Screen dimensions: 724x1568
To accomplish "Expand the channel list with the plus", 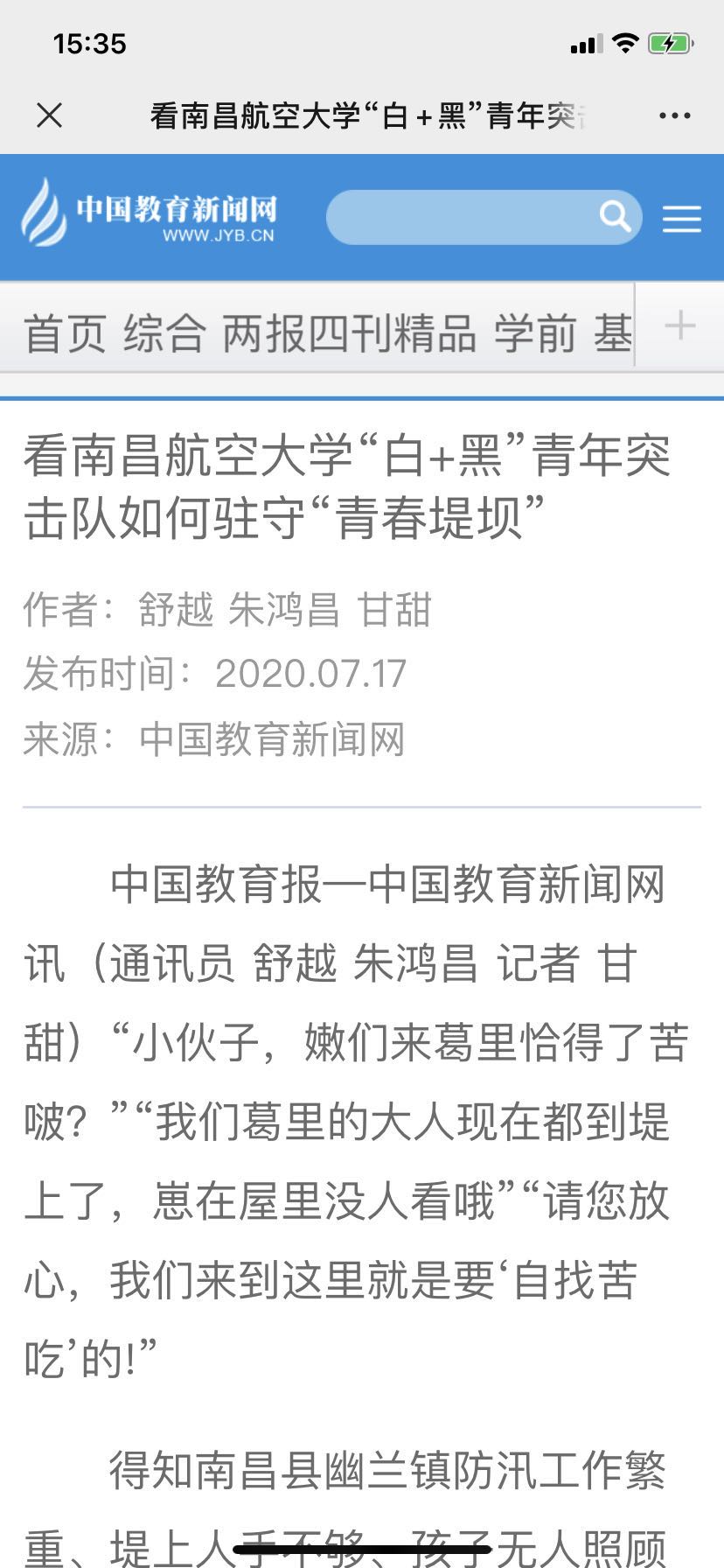I will pyautogui.click(x=679, y=326).
